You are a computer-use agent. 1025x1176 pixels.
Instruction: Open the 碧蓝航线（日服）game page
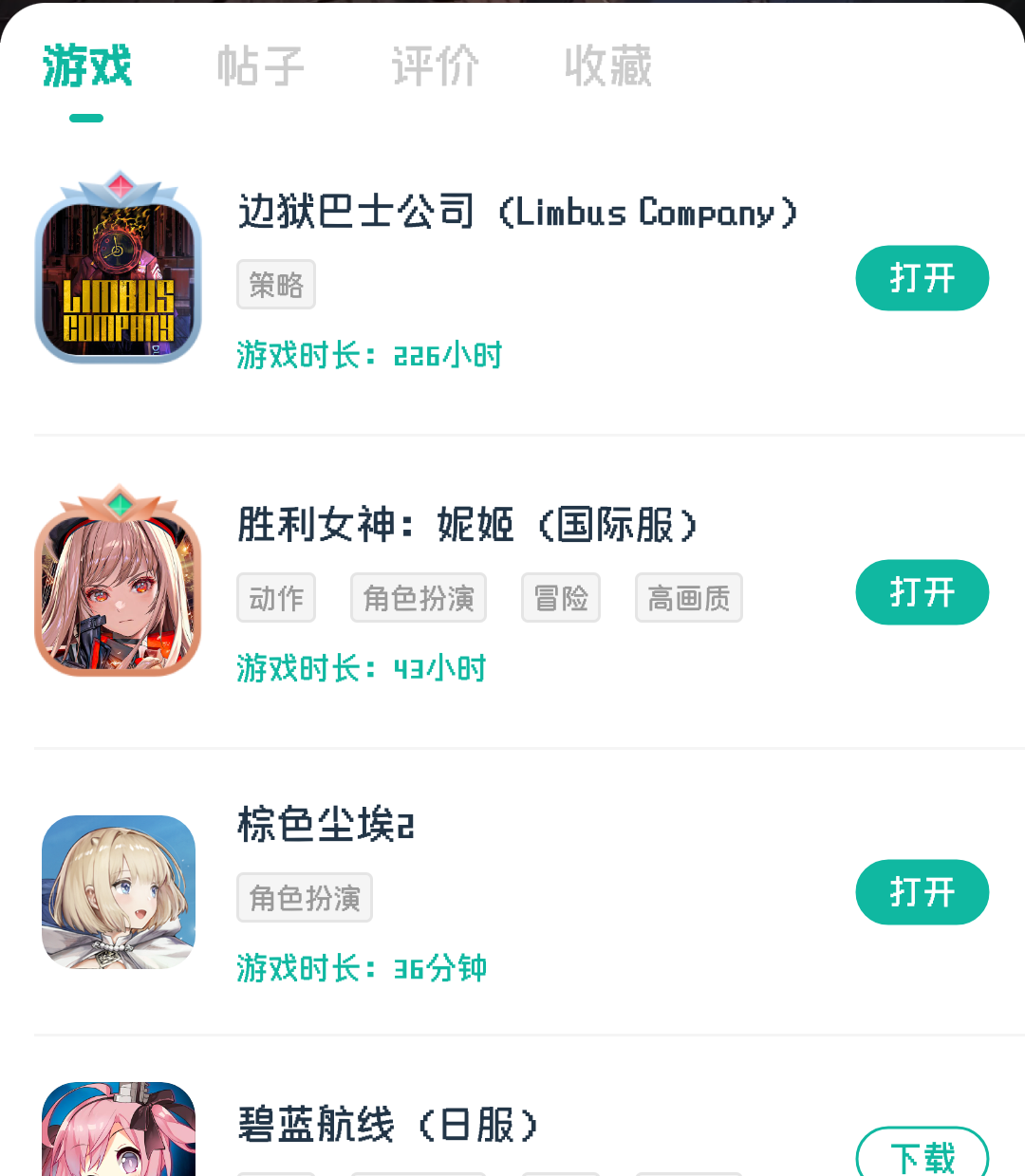click(387, 1126)
